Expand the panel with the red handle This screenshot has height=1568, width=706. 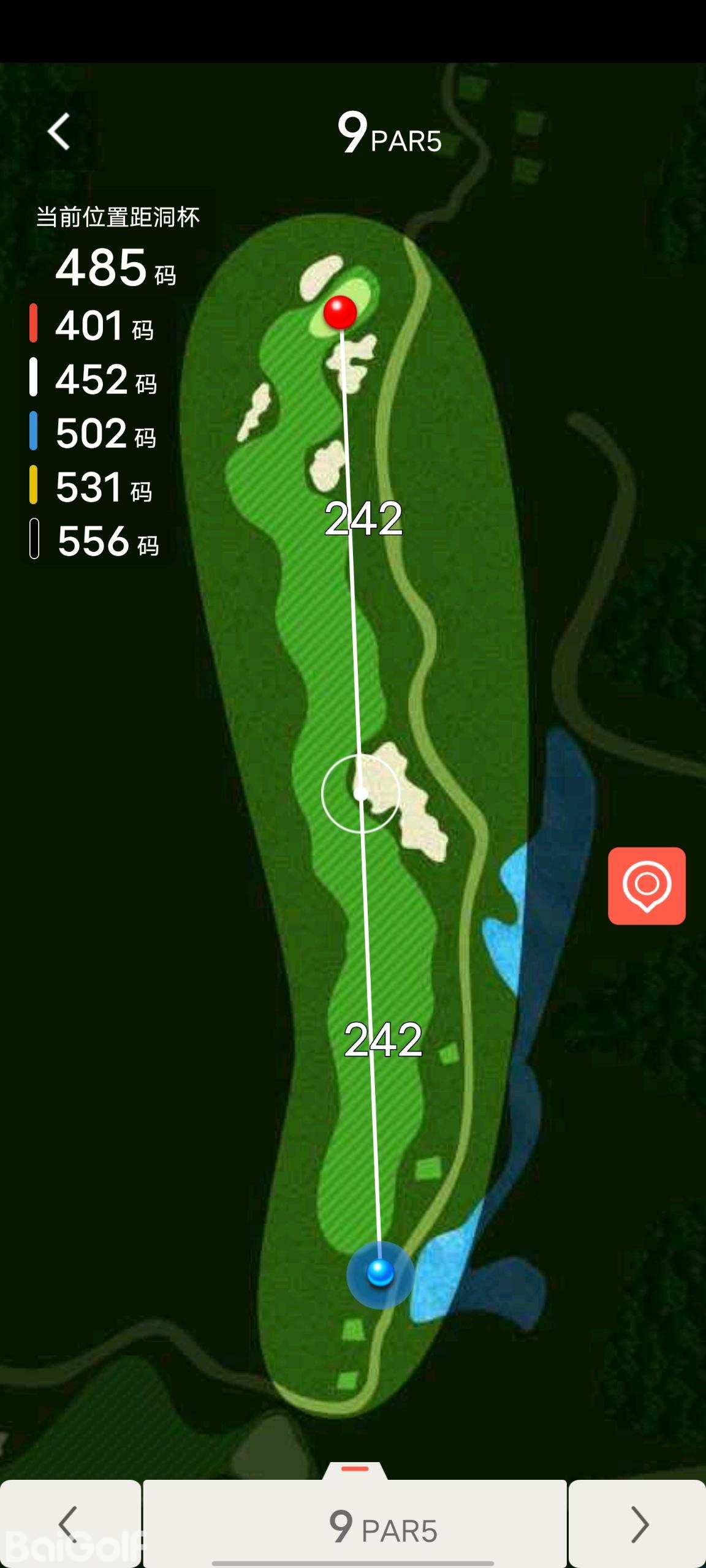click(x=355, y=1469)
